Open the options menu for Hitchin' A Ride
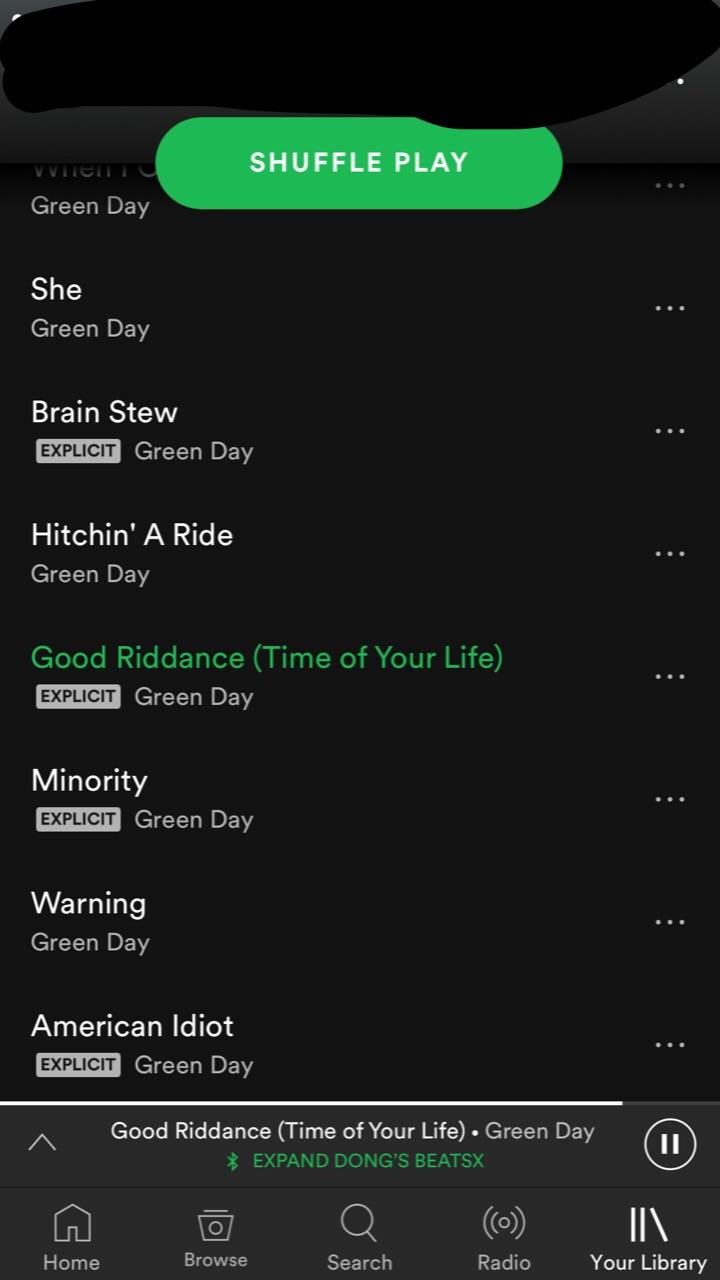Image resolution: width=720 pixels, height=1280 pixels. (x=669, y=553)
